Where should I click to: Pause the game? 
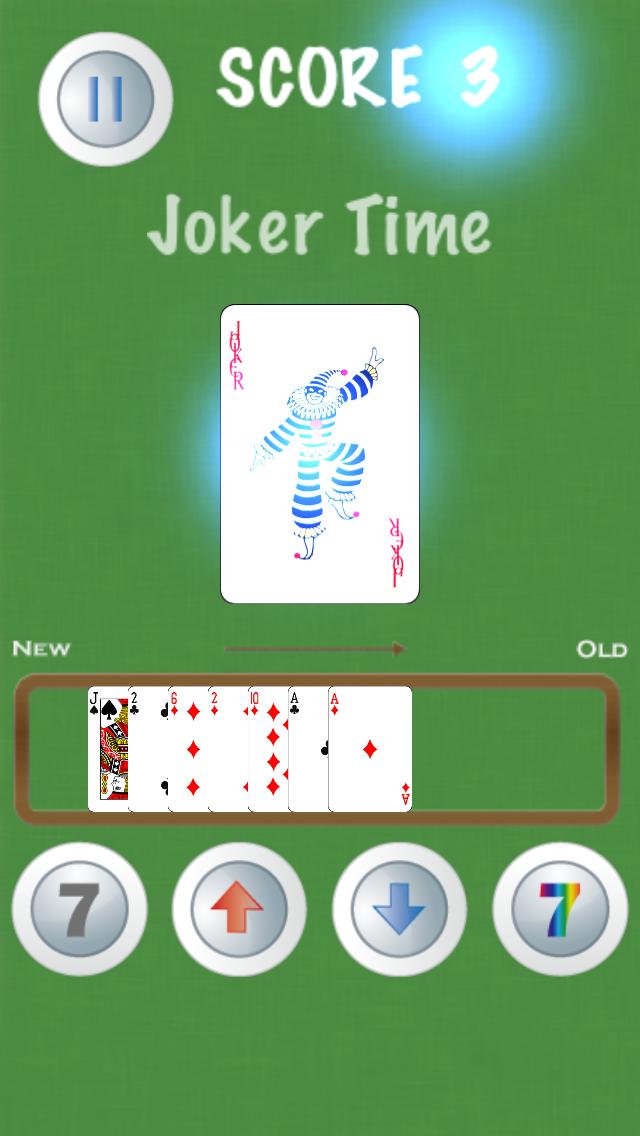point(105,99)
